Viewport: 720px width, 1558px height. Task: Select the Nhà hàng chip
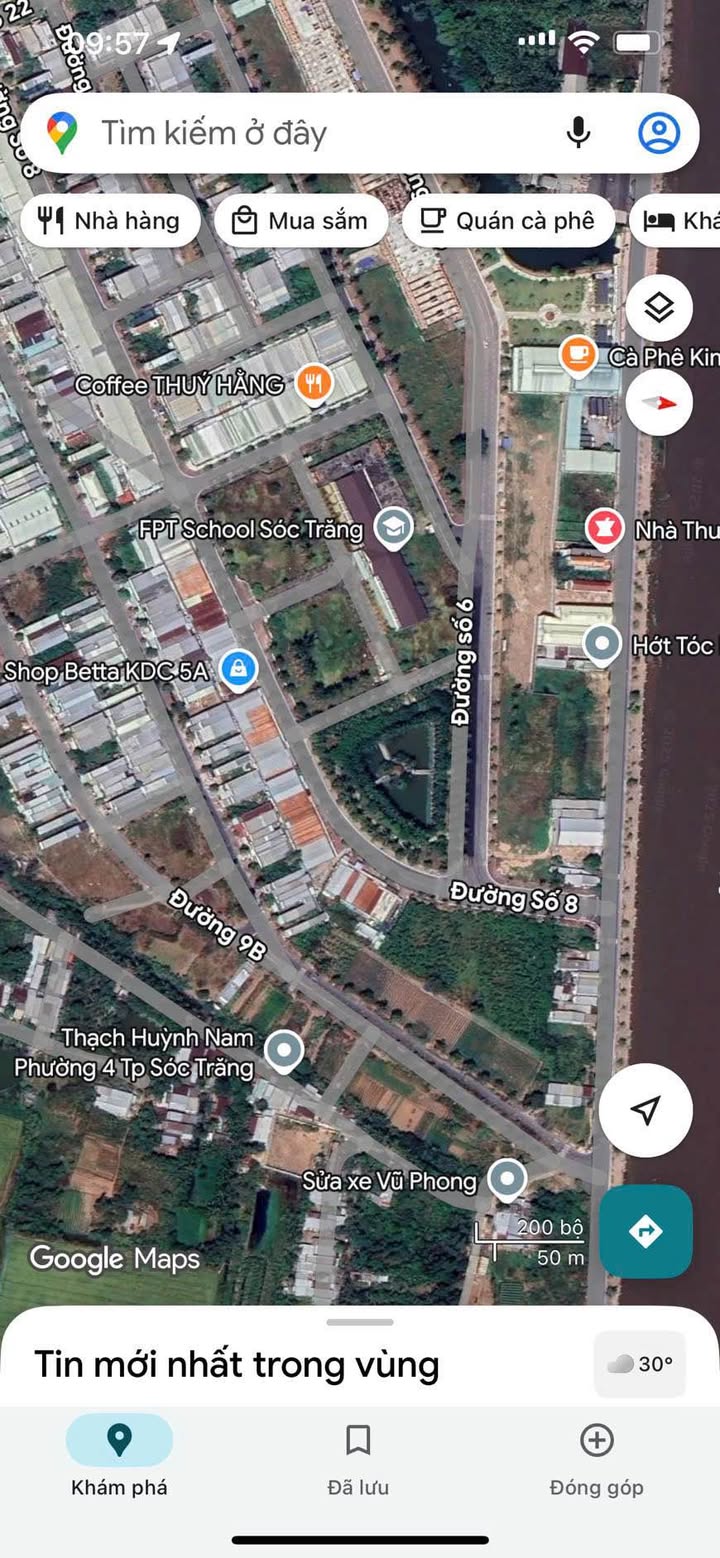coord(109,221)
